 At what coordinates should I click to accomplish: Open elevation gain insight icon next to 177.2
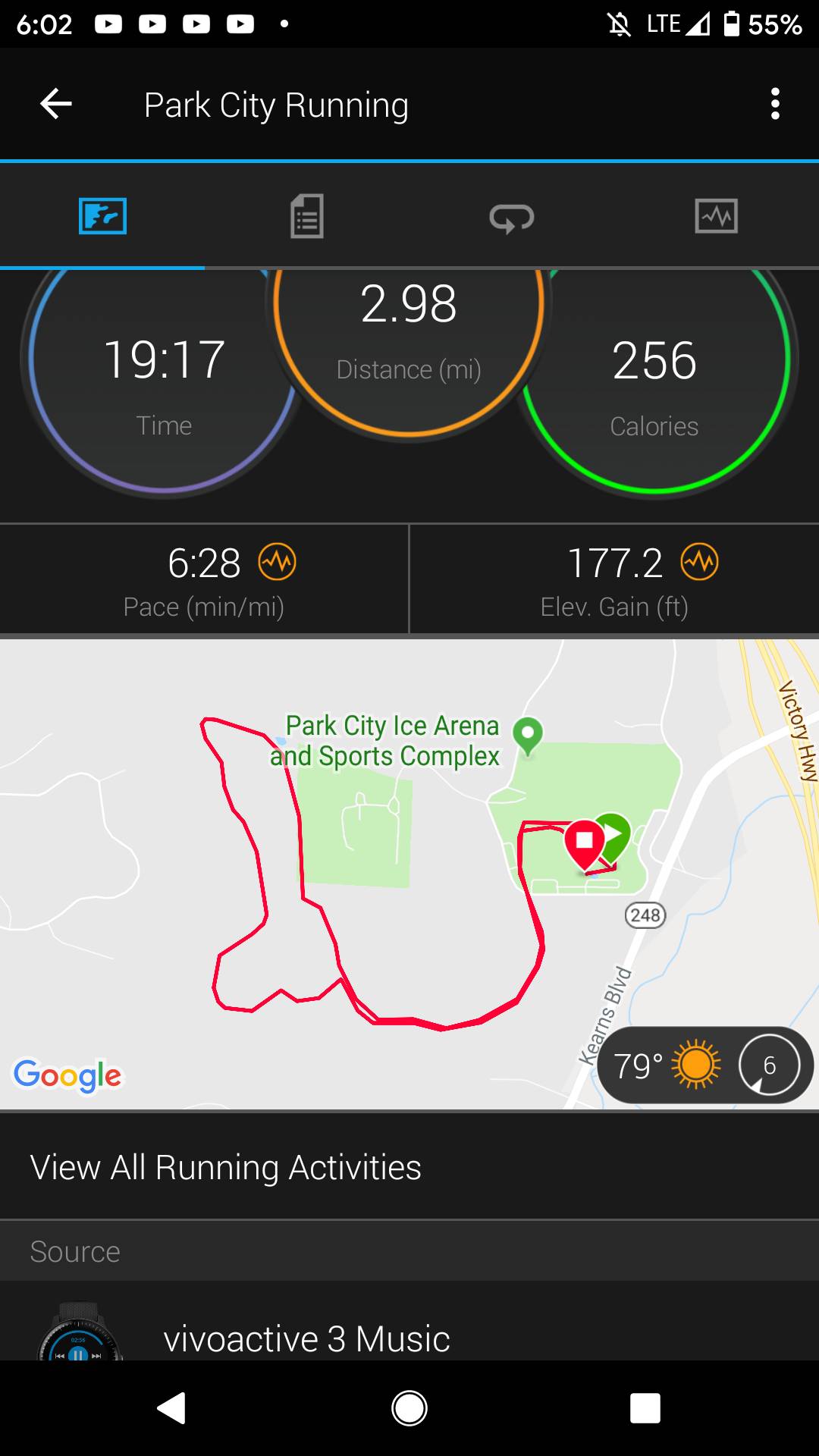[x=699, y=563]
